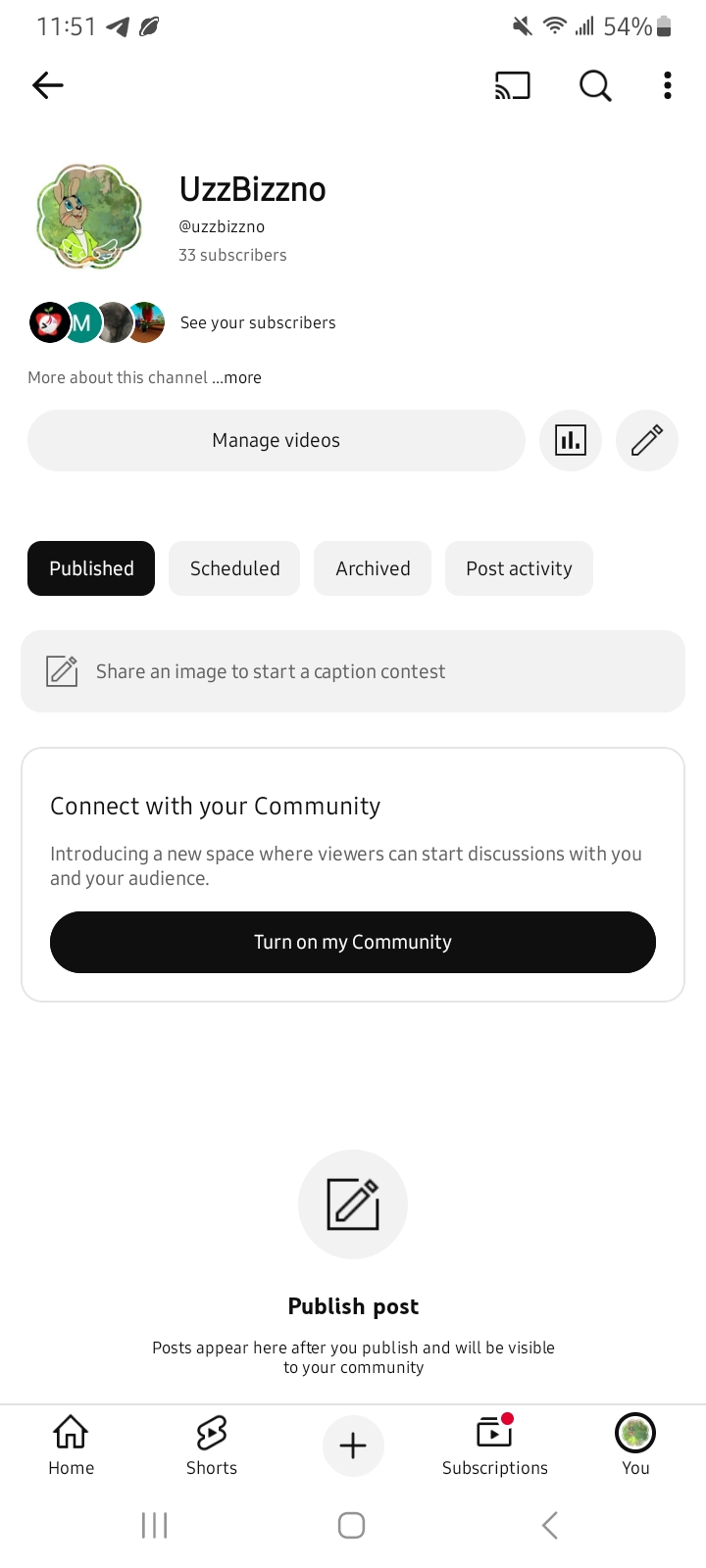This screenshot has height=1568, width=706.
Task: View See your subscribers
Action: pos(258,323)
